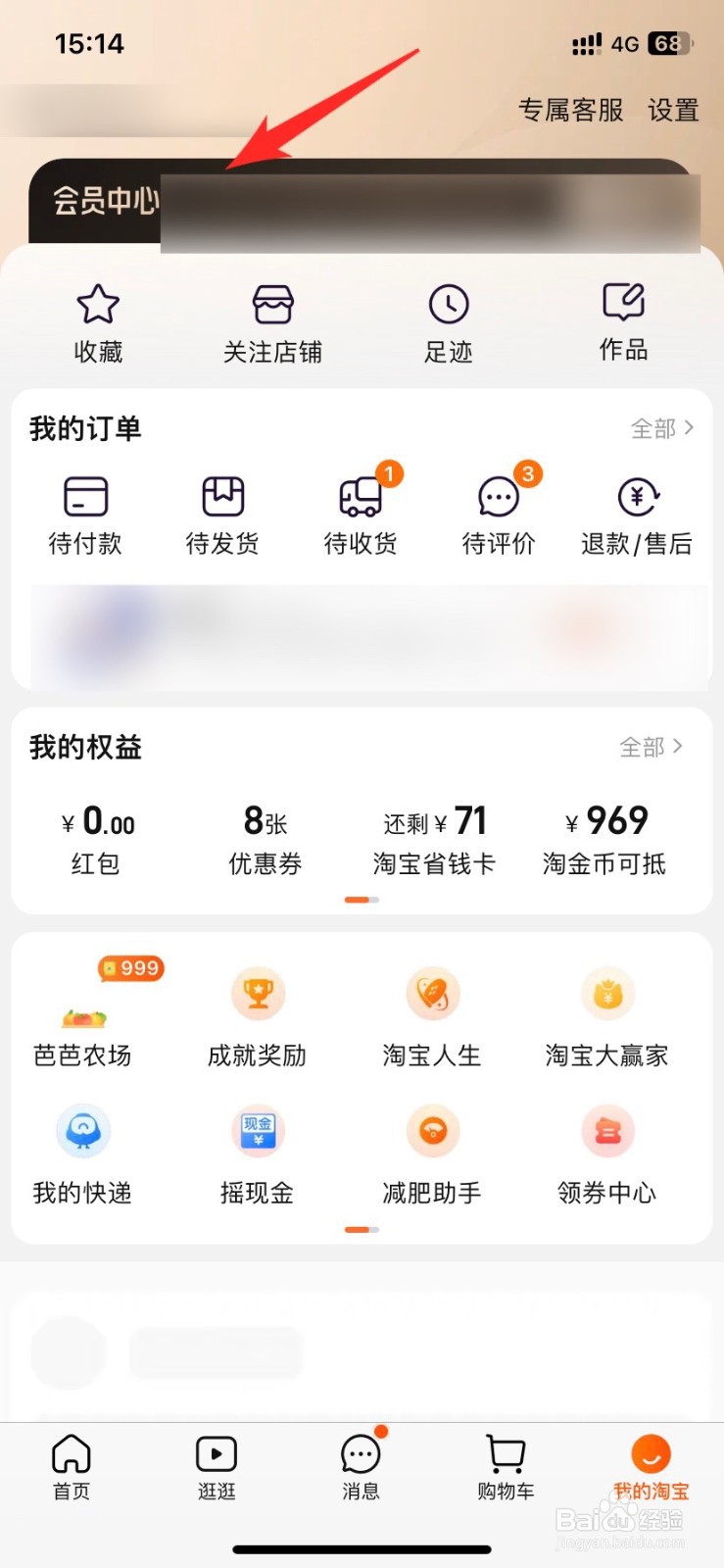Switch to the 购物车 tab
This screenshot has height=1568, width=724.
tap(506, 1467)
